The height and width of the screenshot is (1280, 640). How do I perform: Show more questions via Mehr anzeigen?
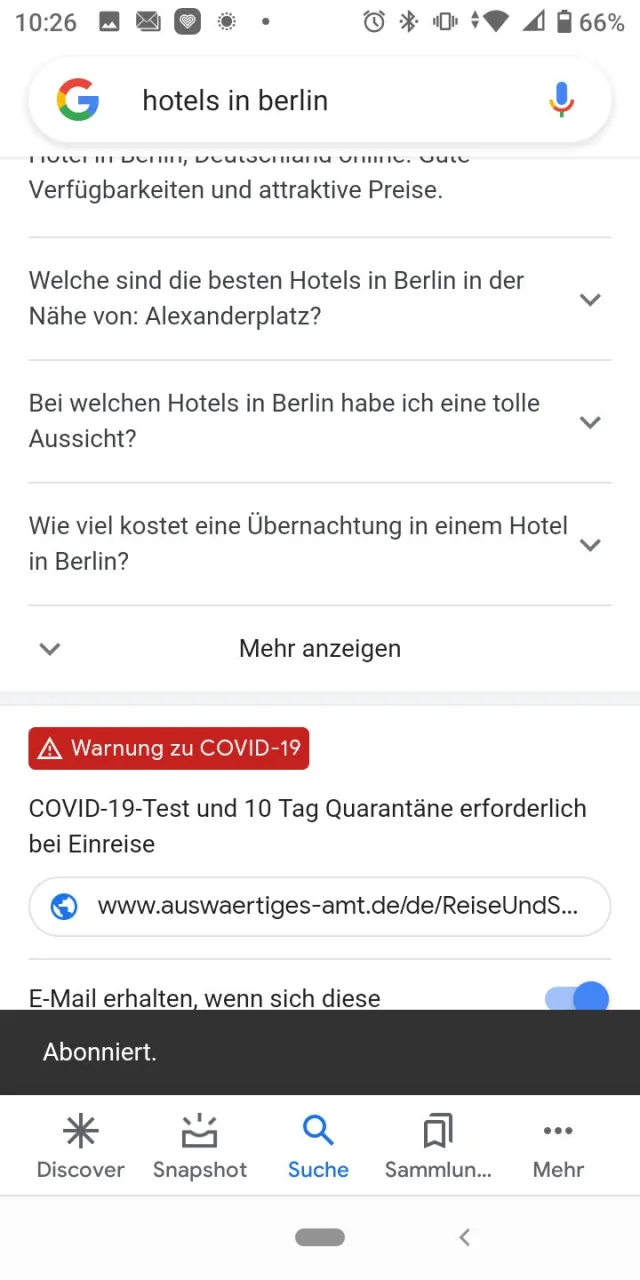[x=318, y=649]
